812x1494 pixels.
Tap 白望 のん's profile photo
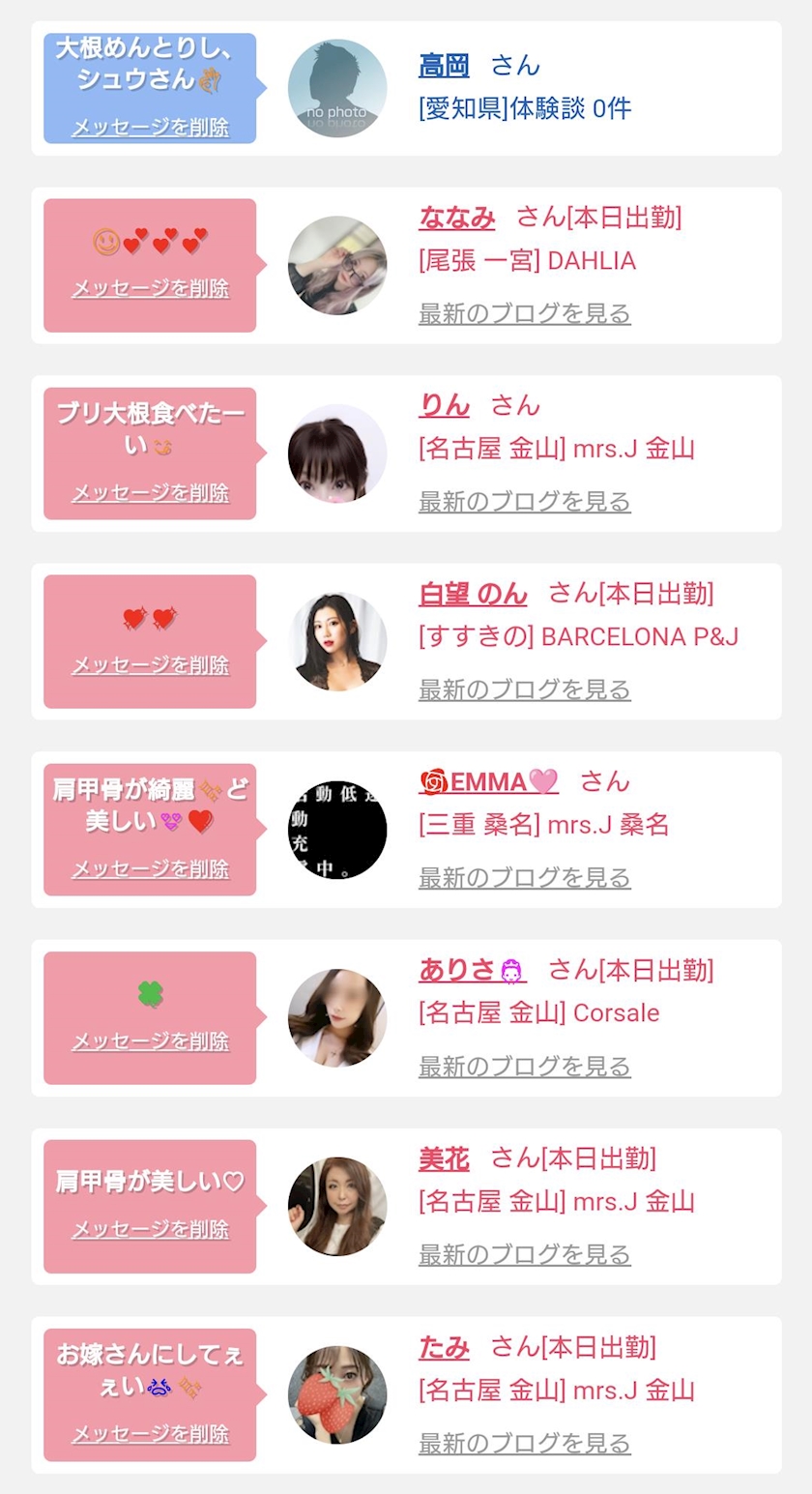337,642
